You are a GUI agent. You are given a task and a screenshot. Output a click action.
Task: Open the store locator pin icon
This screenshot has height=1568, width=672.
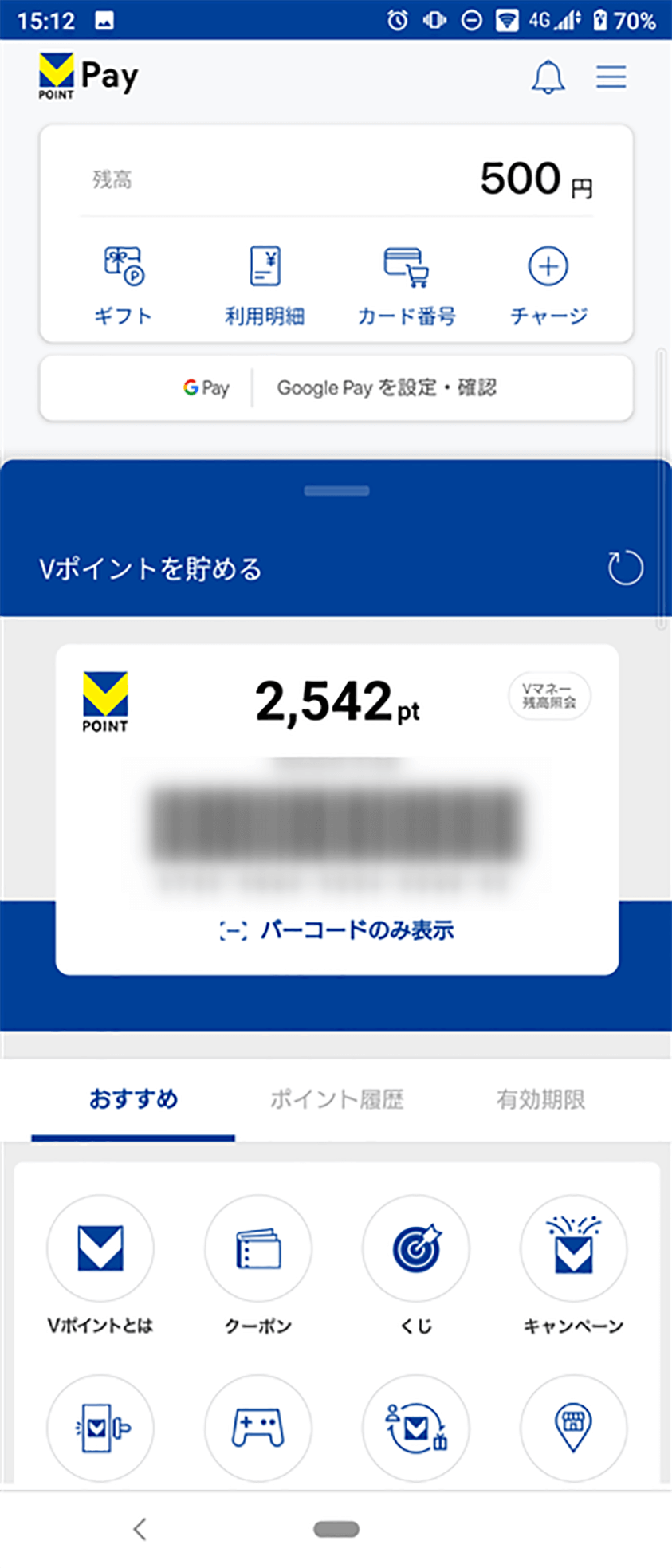573,1428
